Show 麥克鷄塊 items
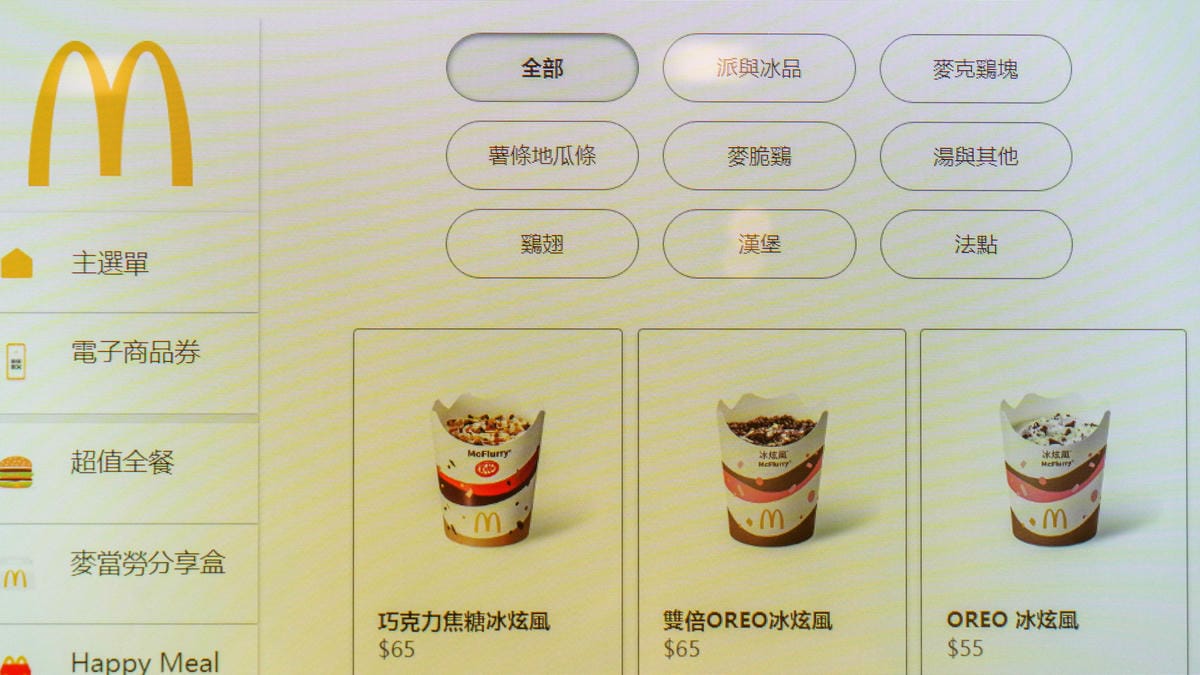Viewport: 1200px width, 675px height. coord(975,69)
